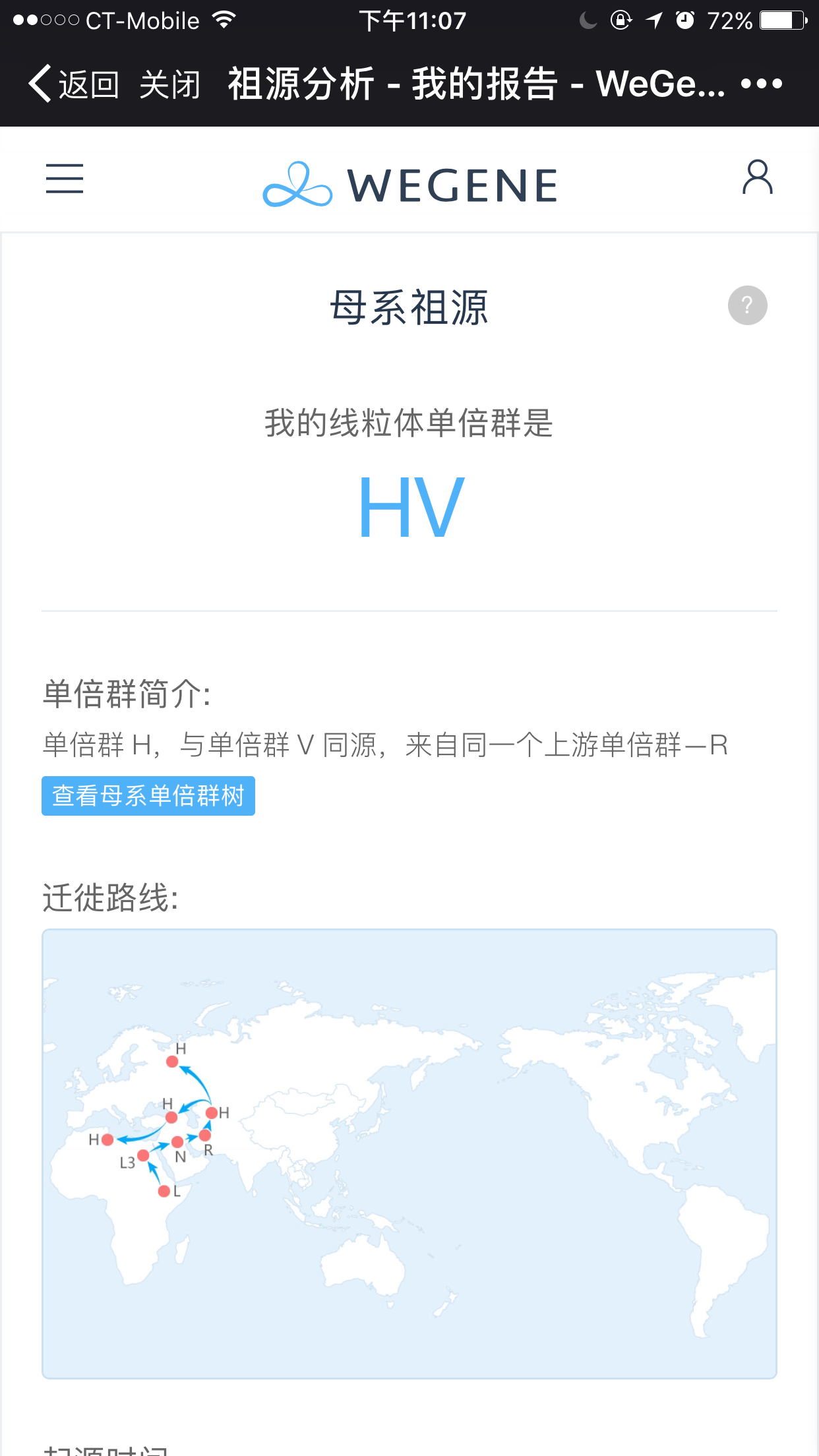
Task: Close the webpage with 关闭
Action: point(169,84)
